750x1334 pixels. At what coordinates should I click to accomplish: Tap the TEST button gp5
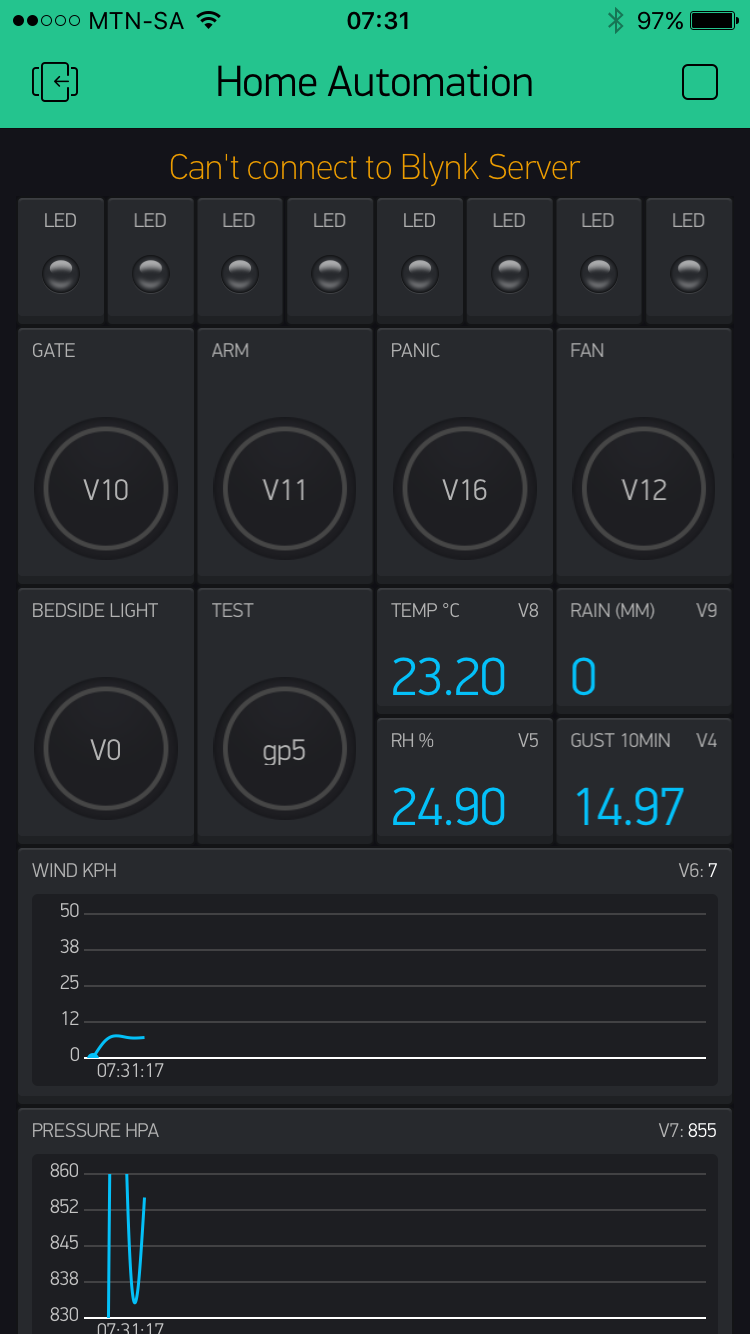285,749
